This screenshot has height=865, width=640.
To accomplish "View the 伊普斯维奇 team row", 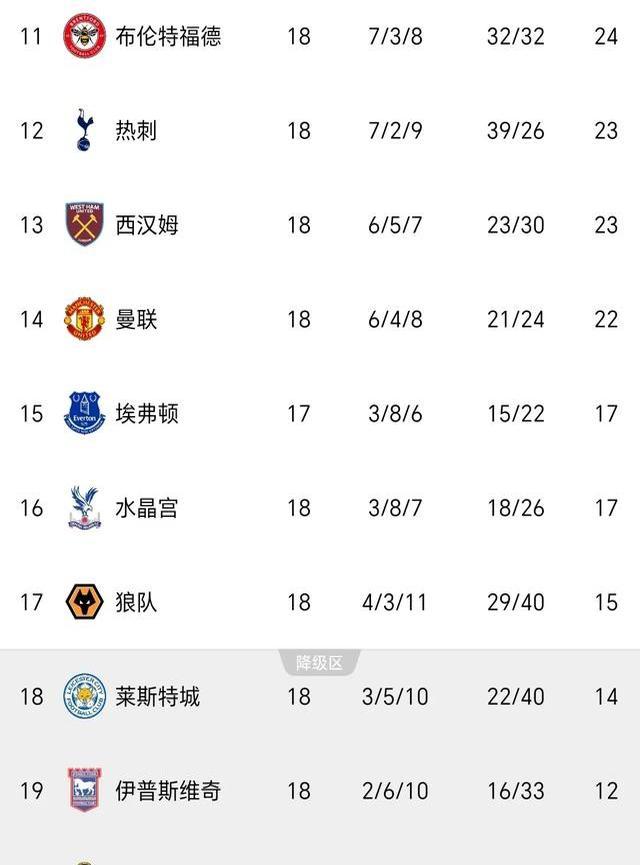I will [x=167, y=791].
